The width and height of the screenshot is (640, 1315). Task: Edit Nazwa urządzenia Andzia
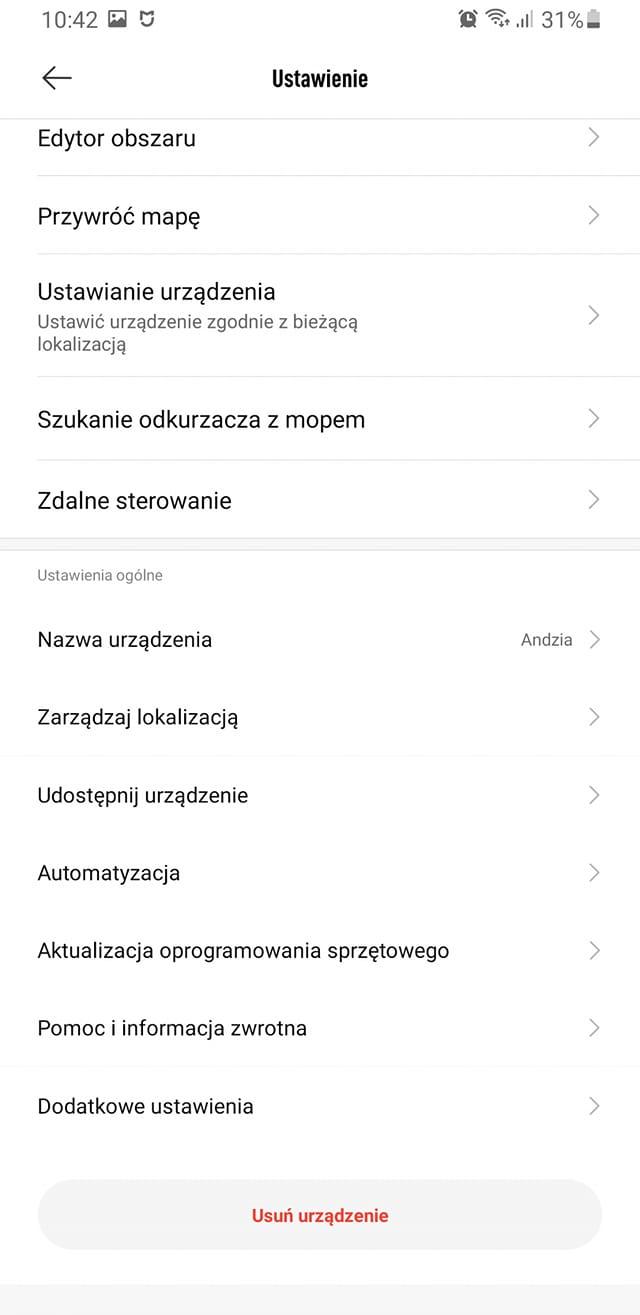[x=319, y=640]
